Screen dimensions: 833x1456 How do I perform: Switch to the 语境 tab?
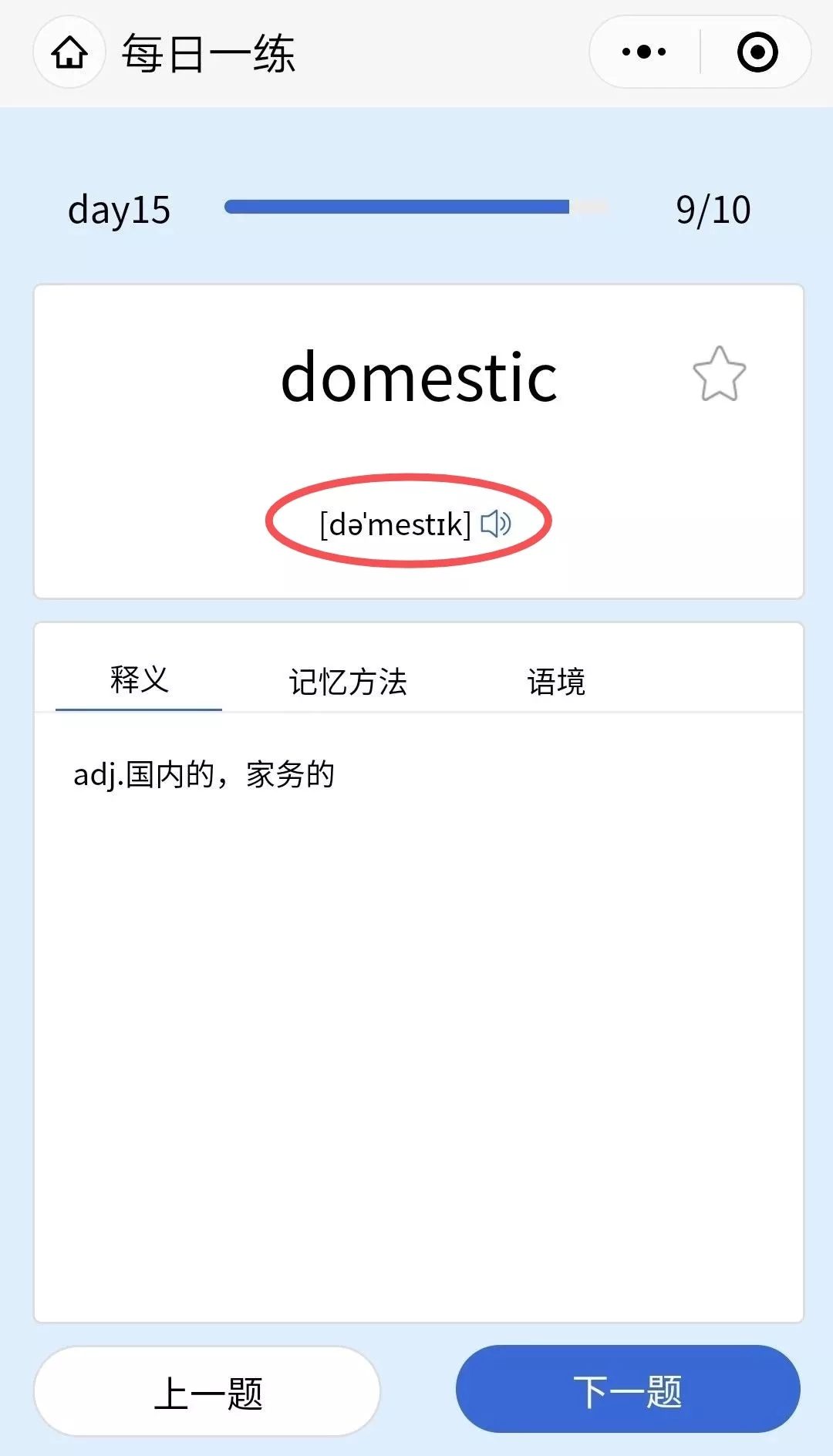click(x=556, y=682)
